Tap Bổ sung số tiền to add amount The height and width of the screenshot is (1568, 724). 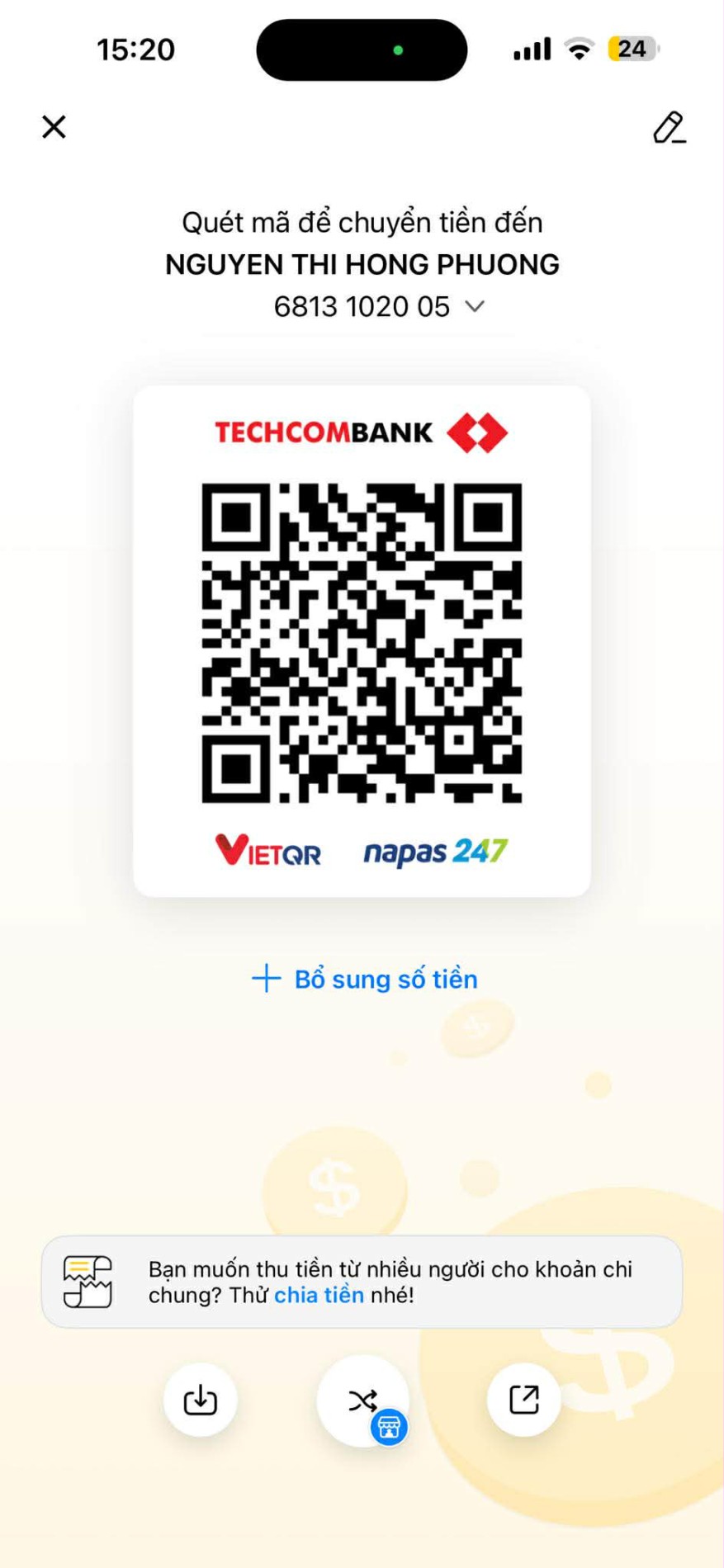point(364,979)
